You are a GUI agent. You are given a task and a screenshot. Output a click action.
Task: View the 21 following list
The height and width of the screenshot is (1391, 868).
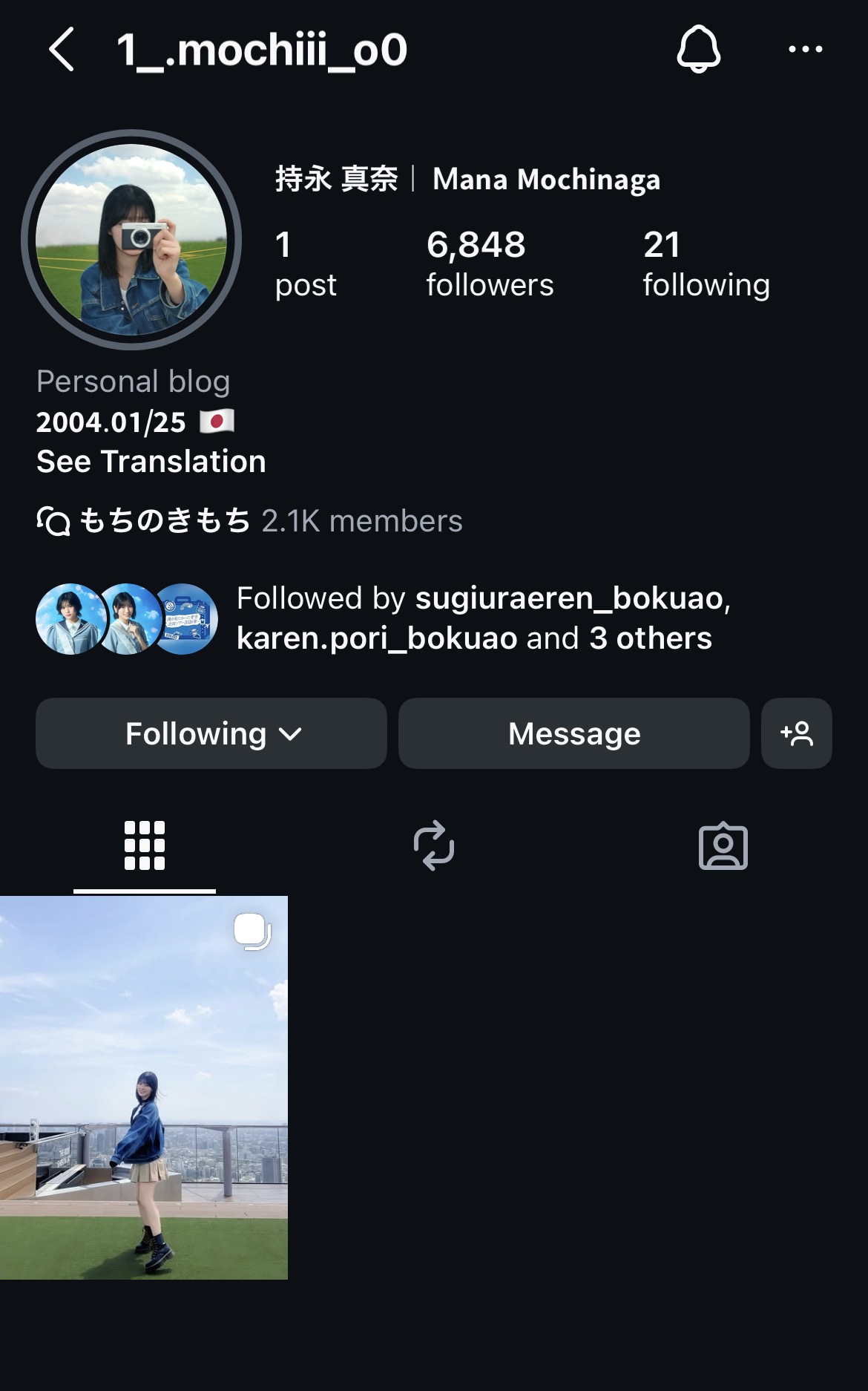click(706, 264)
